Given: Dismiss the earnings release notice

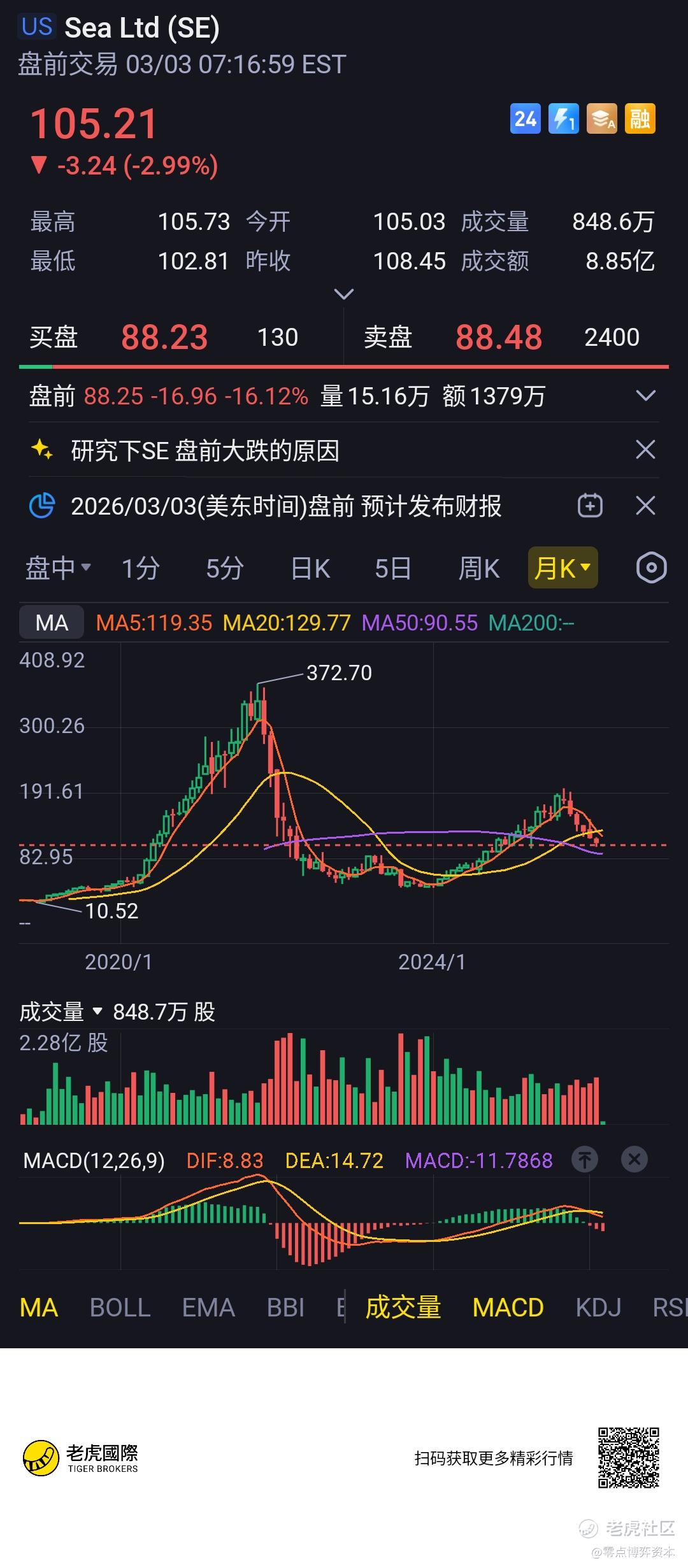Looking at the screenshot, I should [x=645, y=506].
